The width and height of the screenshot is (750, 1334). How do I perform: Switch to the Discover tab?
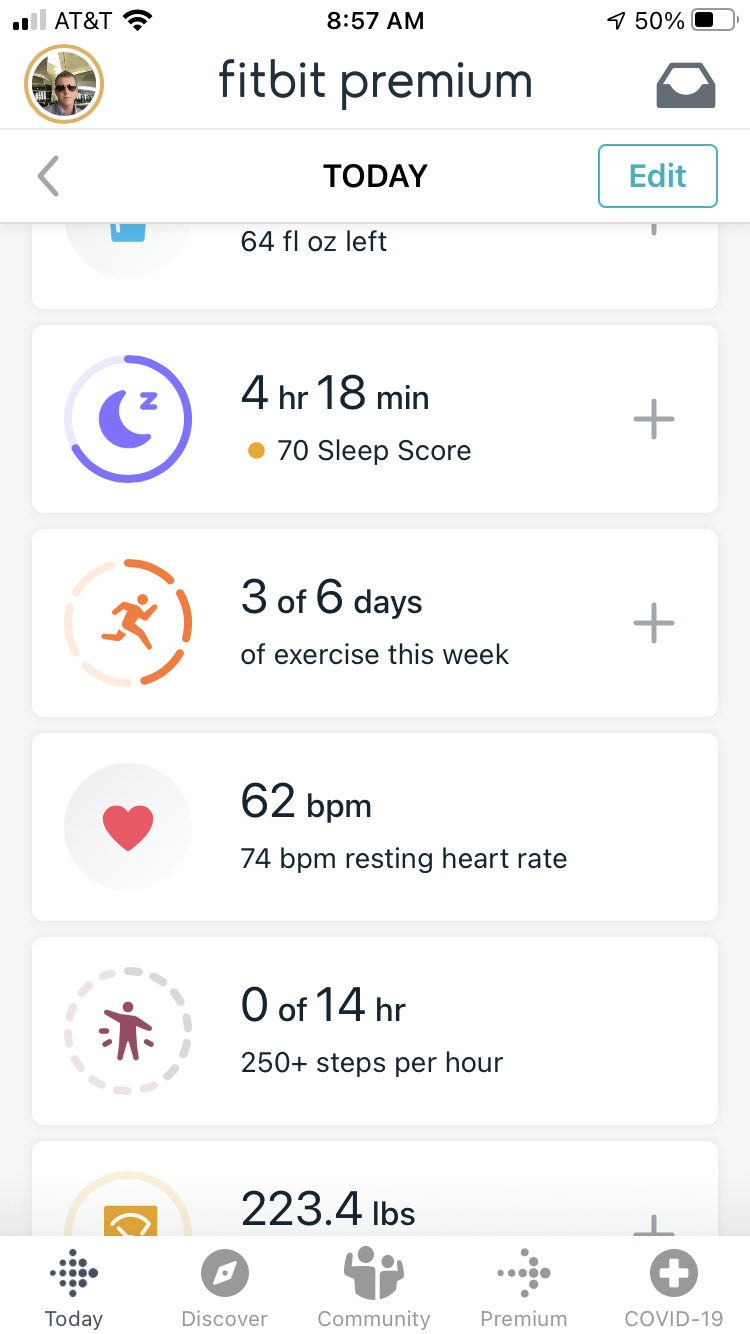tap(224, 1288)
